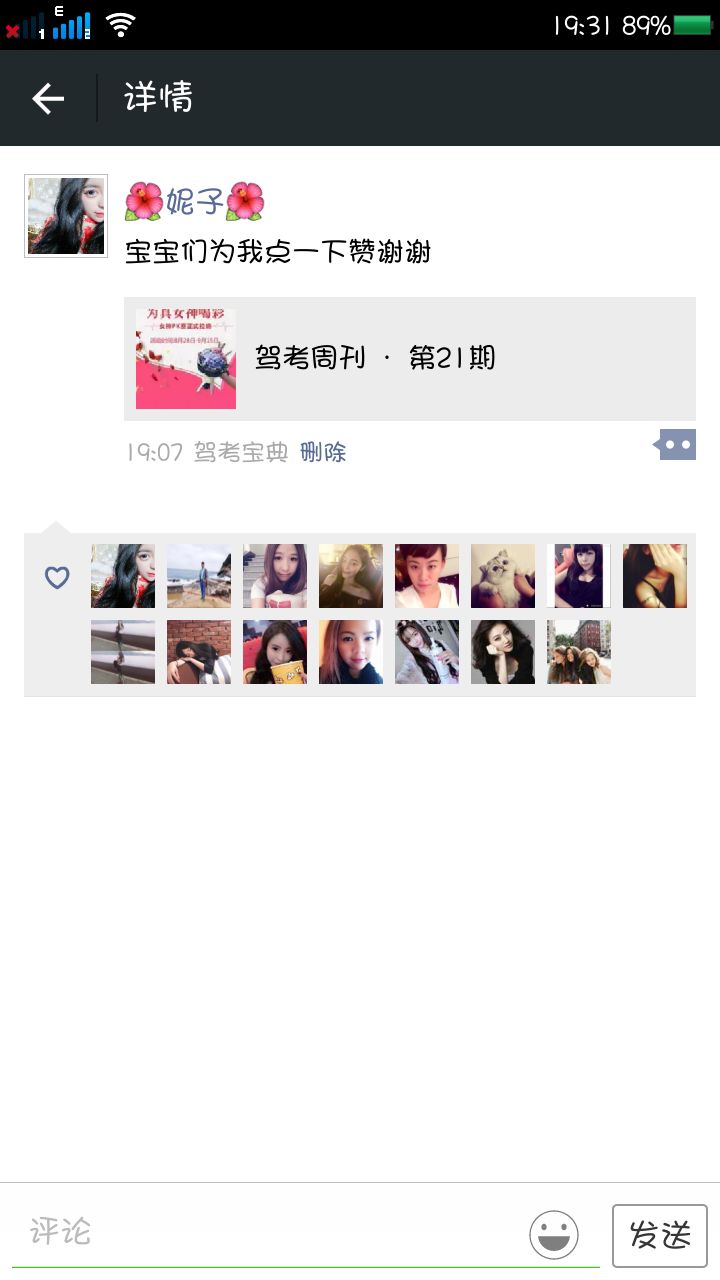
Task: Open the cat avatar in likes list
Action: (x=503, y=576)
